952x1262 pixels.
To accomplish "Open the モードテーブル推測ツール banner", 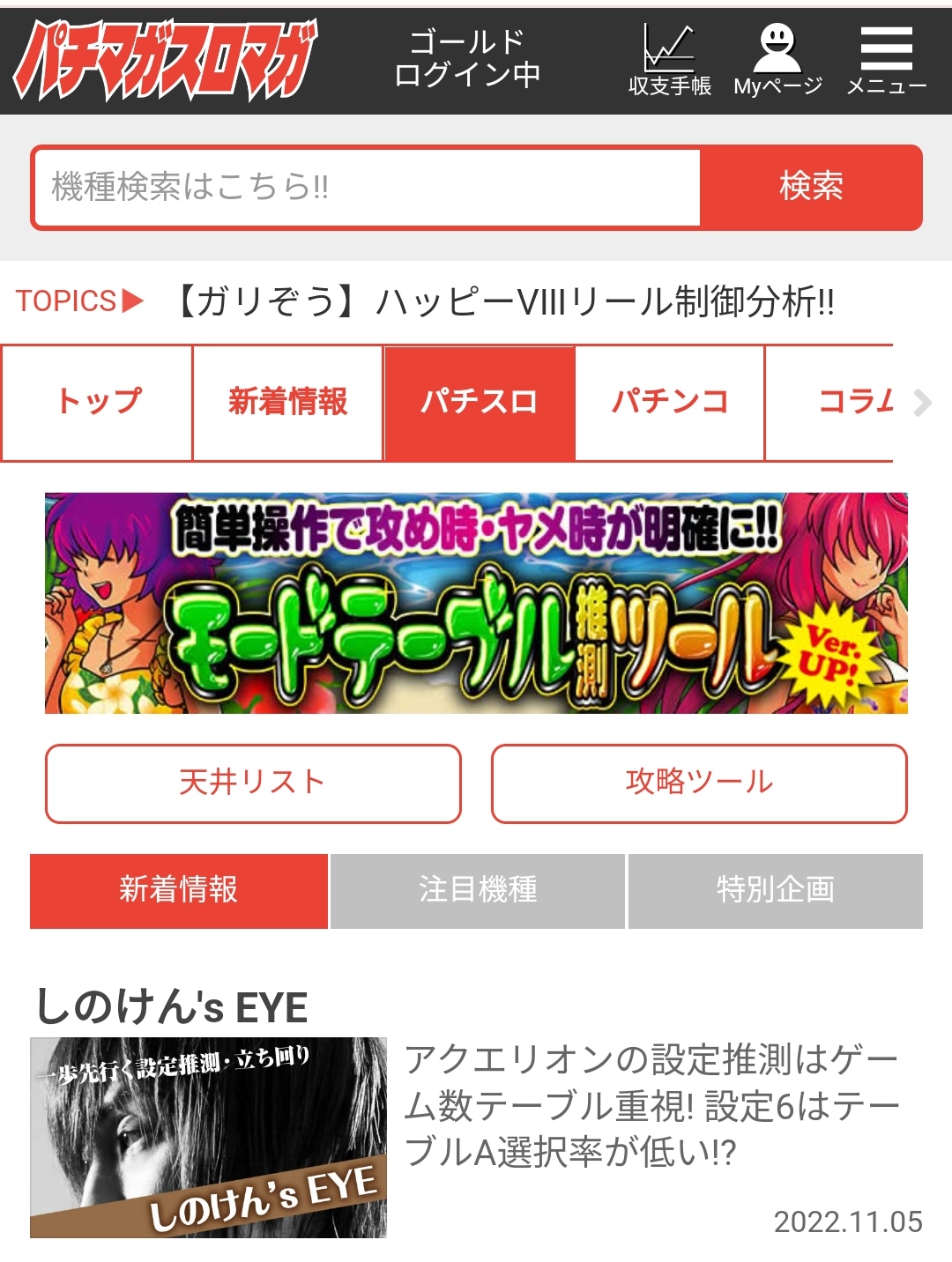I will 476,603.
